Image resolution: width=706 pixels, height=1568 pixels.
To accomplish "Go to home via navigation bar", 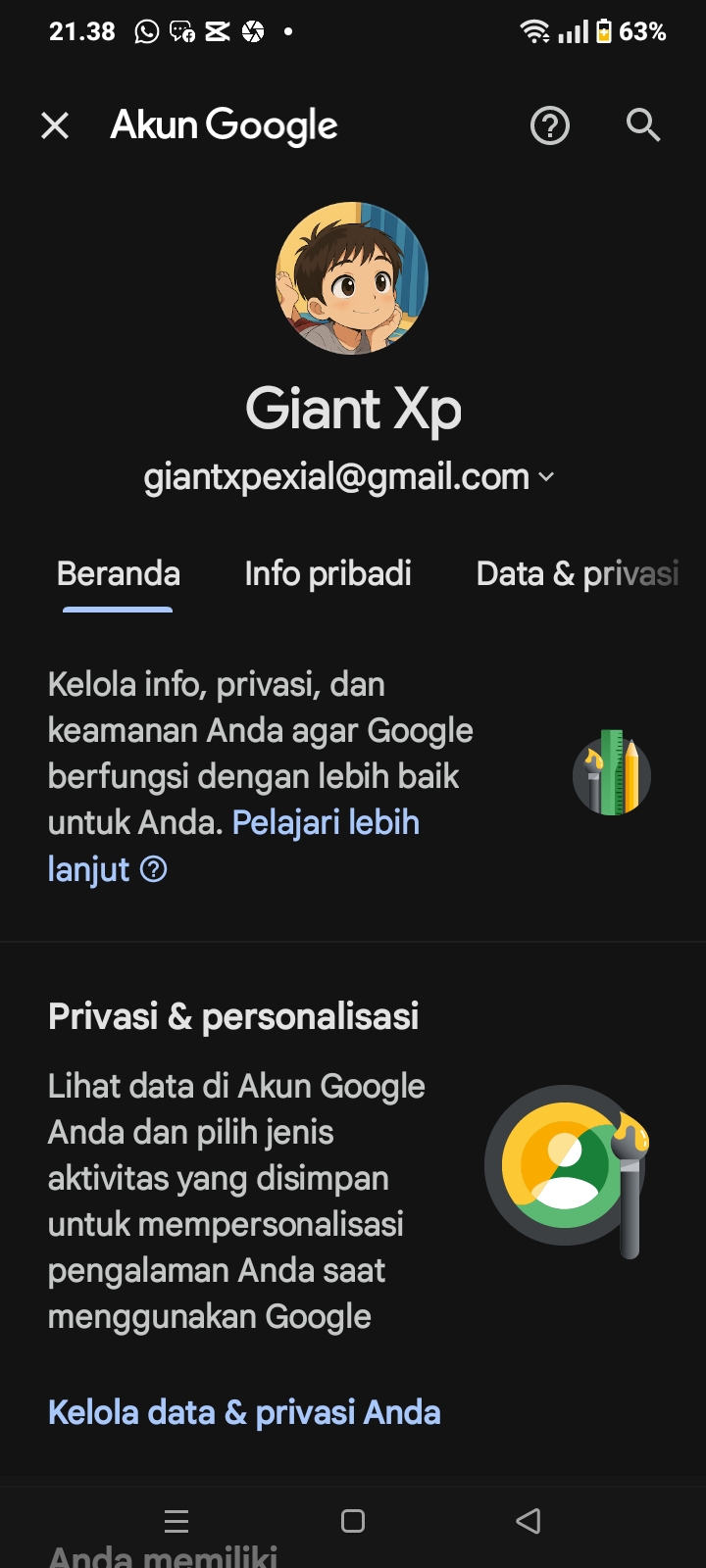I will click(353, 1521).
